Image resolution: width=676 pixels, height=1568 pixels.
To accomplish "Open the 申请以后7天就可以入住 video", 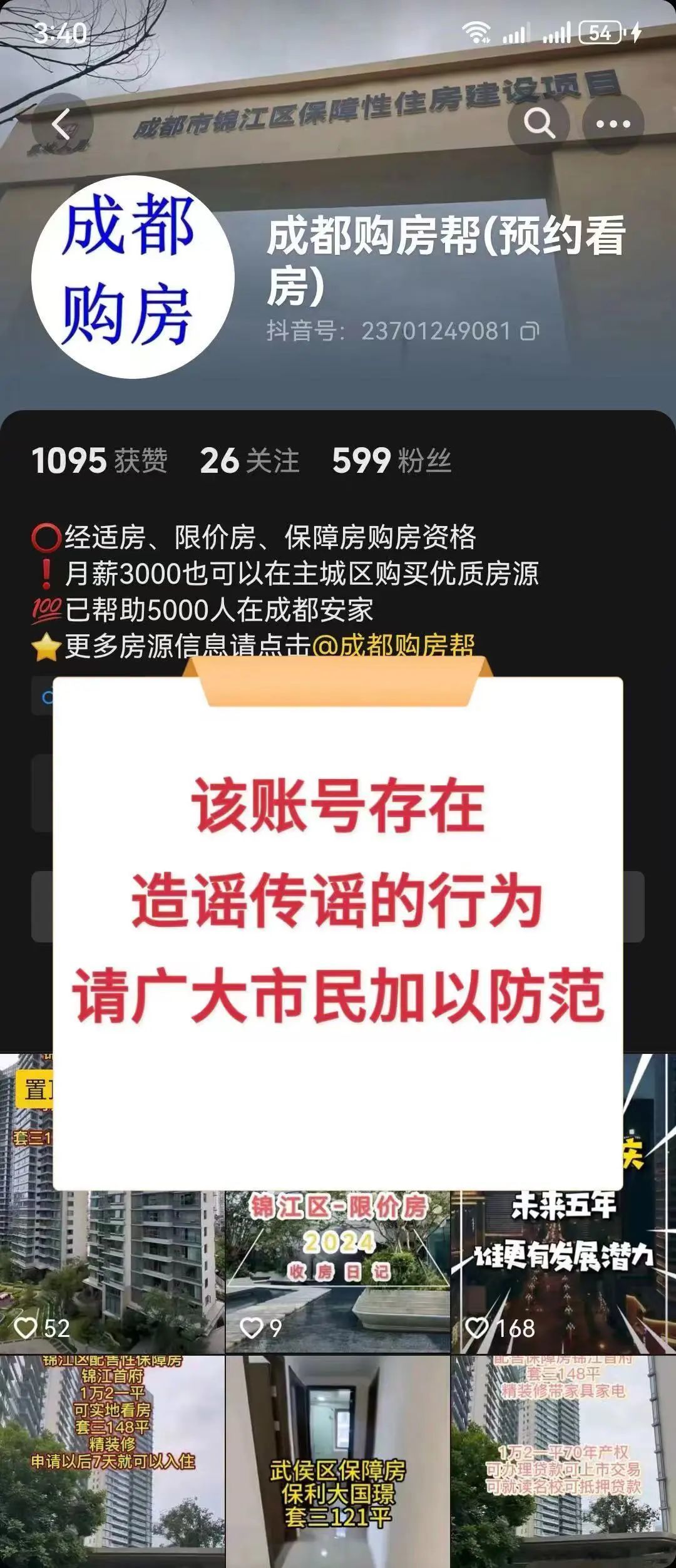I will click(x=113, y=1459).
